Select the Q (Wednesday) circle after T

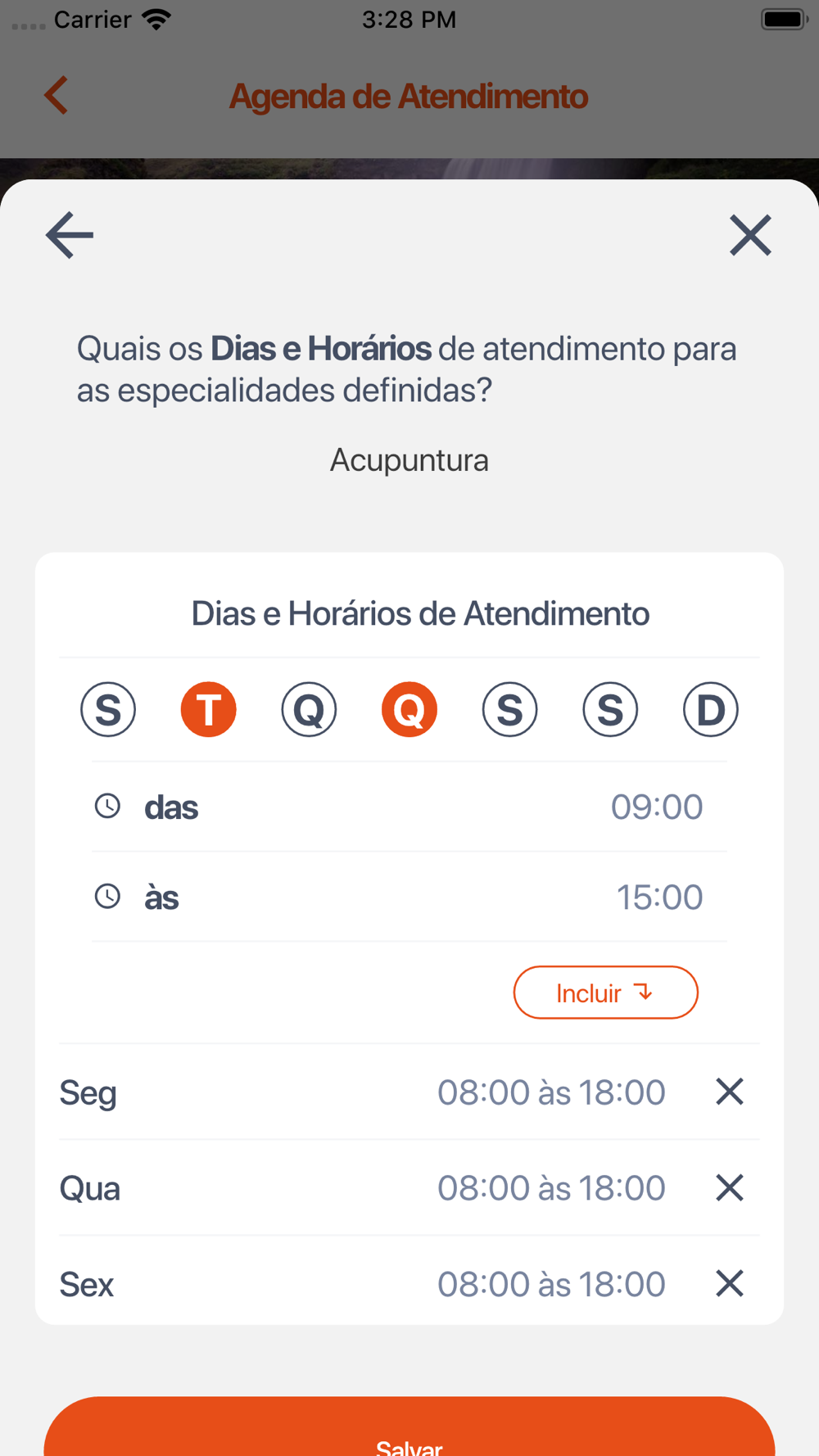309,709
